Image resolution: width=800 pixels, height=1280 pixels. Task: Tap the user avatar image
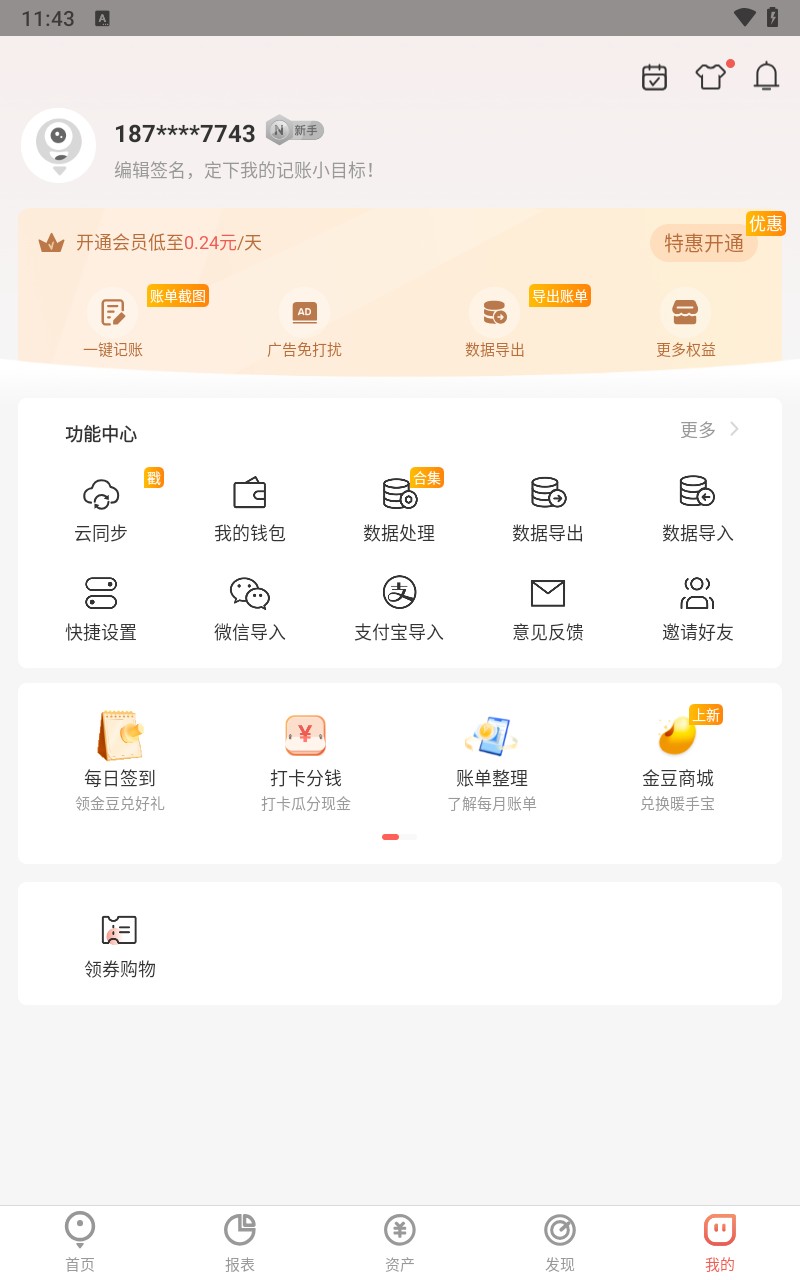click(x=58, y=145)
